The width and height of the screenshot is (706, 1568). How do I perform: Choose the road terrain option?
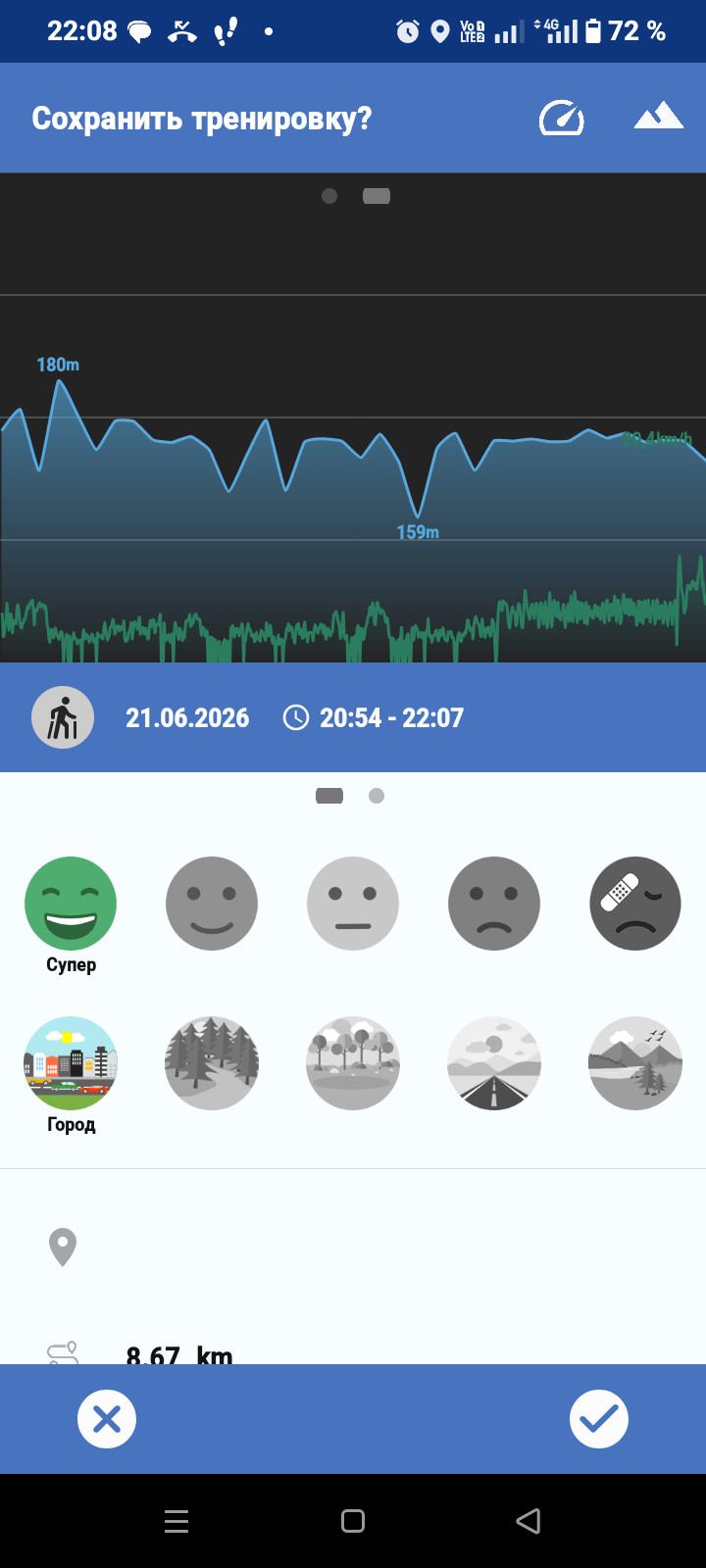pyautogui.click(x=494, y=1063)
